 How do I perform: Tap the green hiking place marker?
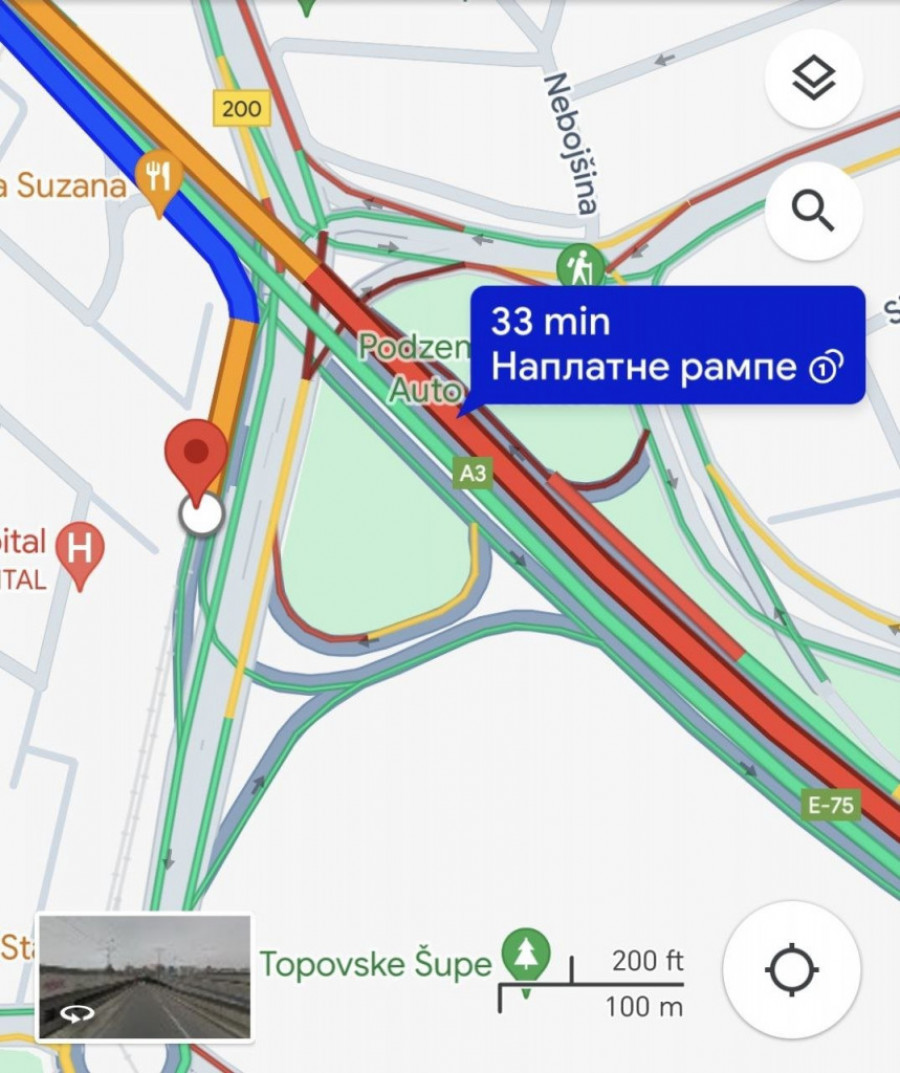click(x=581, y=267)
